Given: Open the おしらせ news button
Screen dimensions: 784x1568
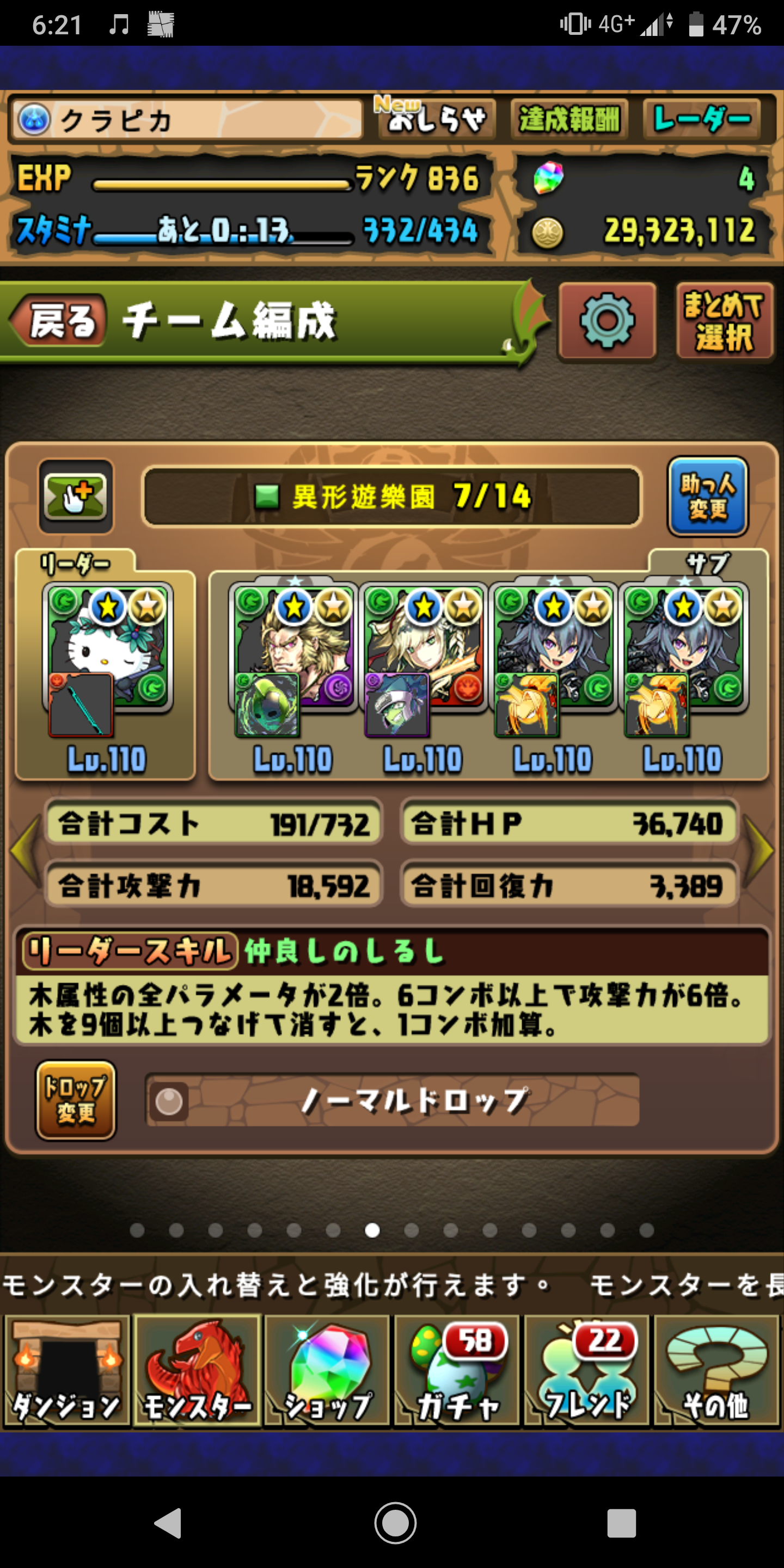Looking at the screenshot, I should (x=437, y=119).
